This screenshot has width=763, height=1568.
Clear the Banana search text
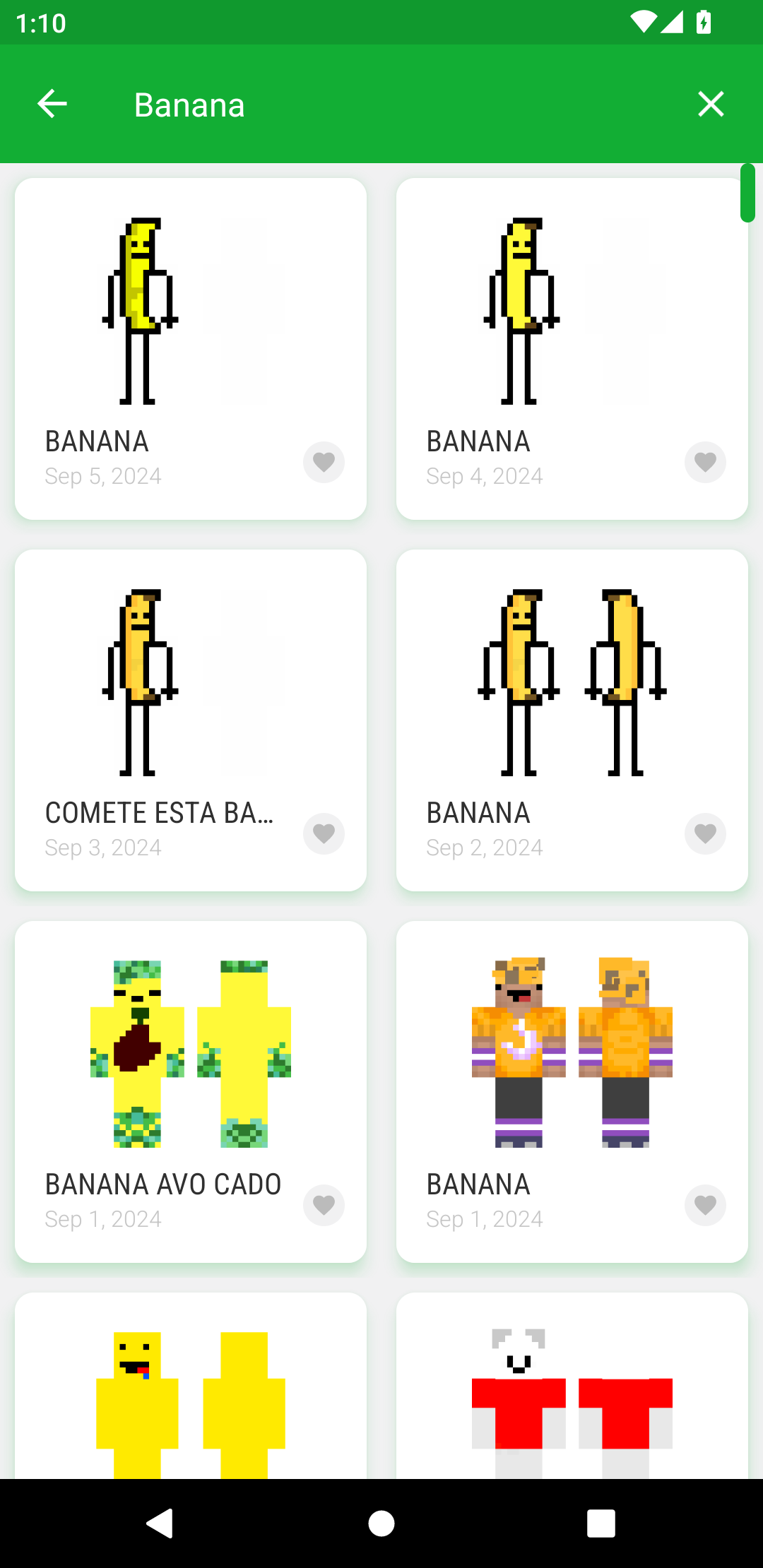coord(711,104)
